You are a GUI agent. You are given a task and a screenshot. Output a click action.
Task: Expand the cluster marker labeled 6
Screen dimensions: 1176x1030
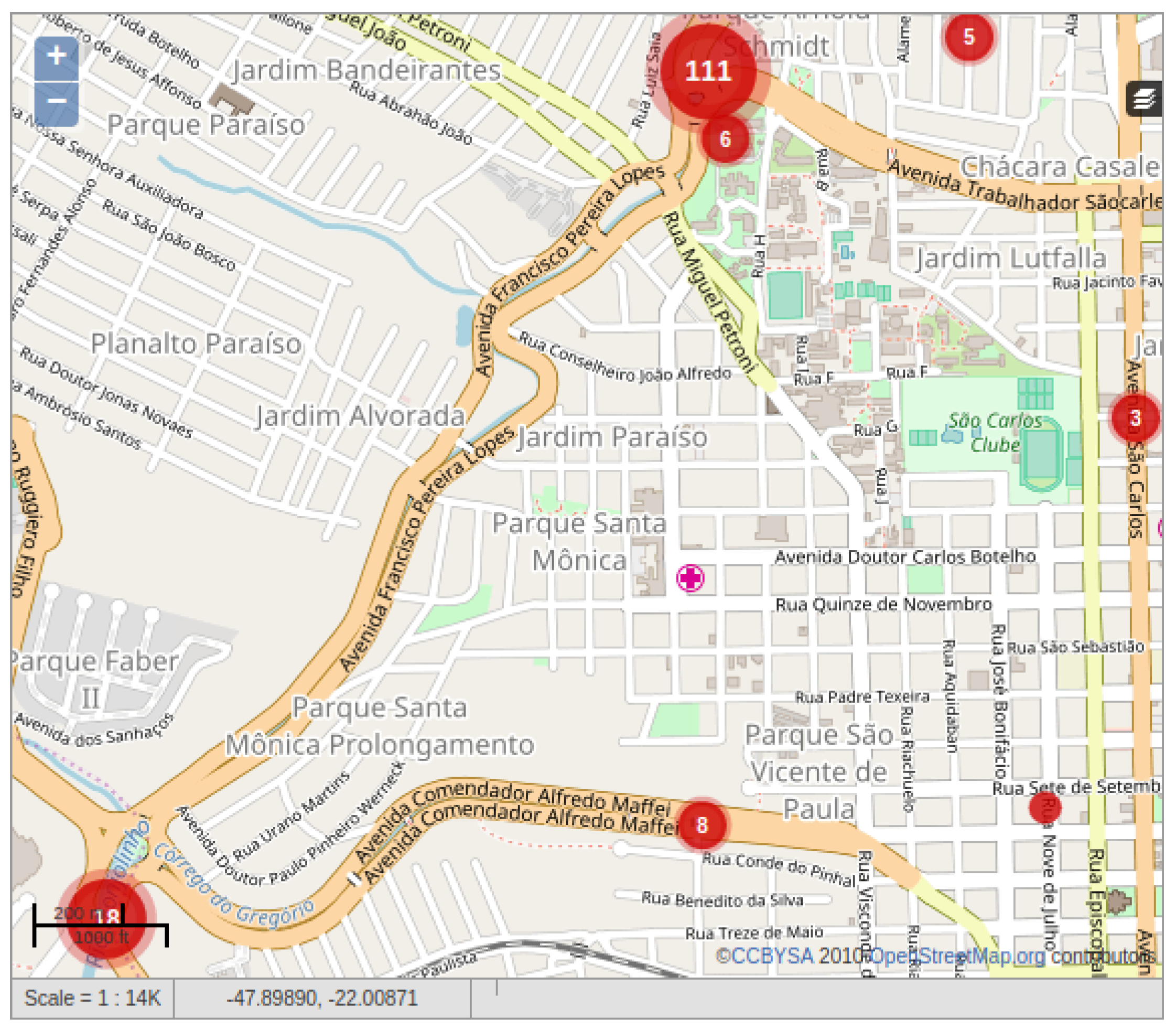tap(726, 139)
